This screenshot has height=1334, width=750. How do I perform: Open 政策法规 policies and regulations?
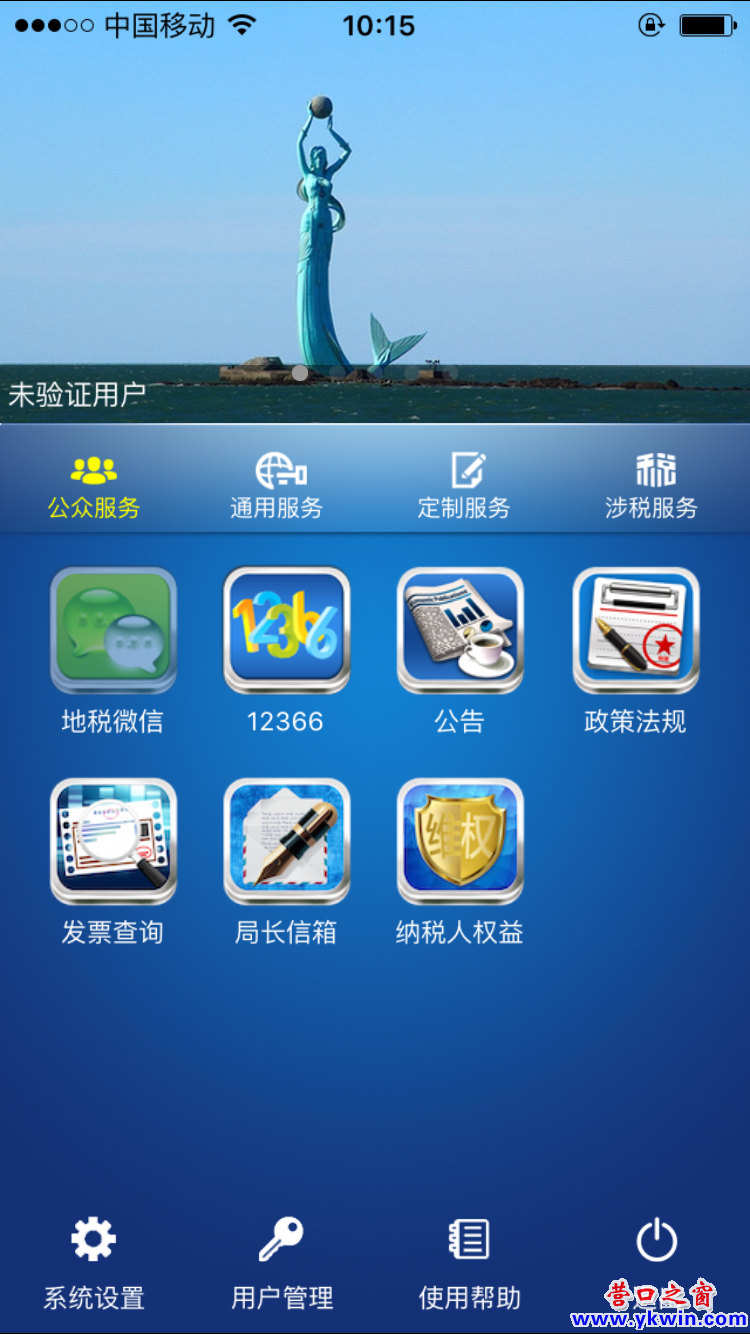pyautogui.click(x=635, y=630)
